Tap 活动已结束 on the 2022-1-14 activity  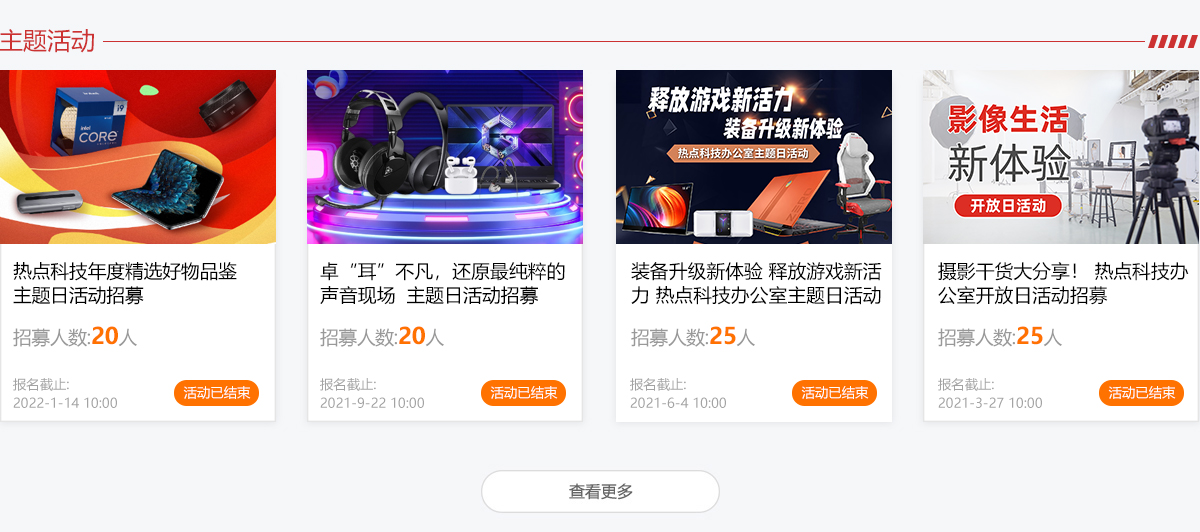tap(216, 393)
